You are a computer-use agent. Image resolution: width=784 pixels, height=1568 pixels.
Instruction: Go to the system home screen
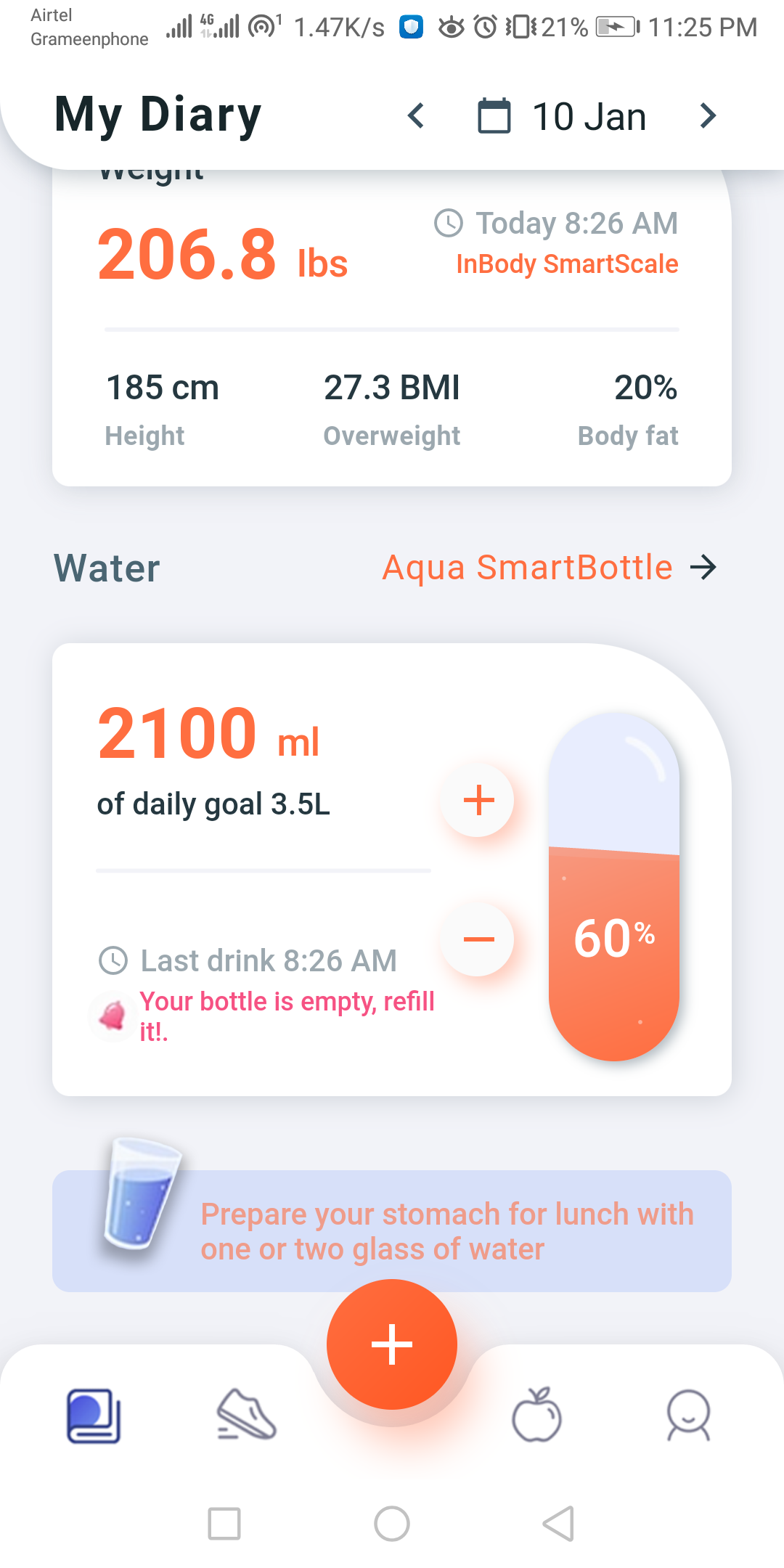coord(392,1523)
